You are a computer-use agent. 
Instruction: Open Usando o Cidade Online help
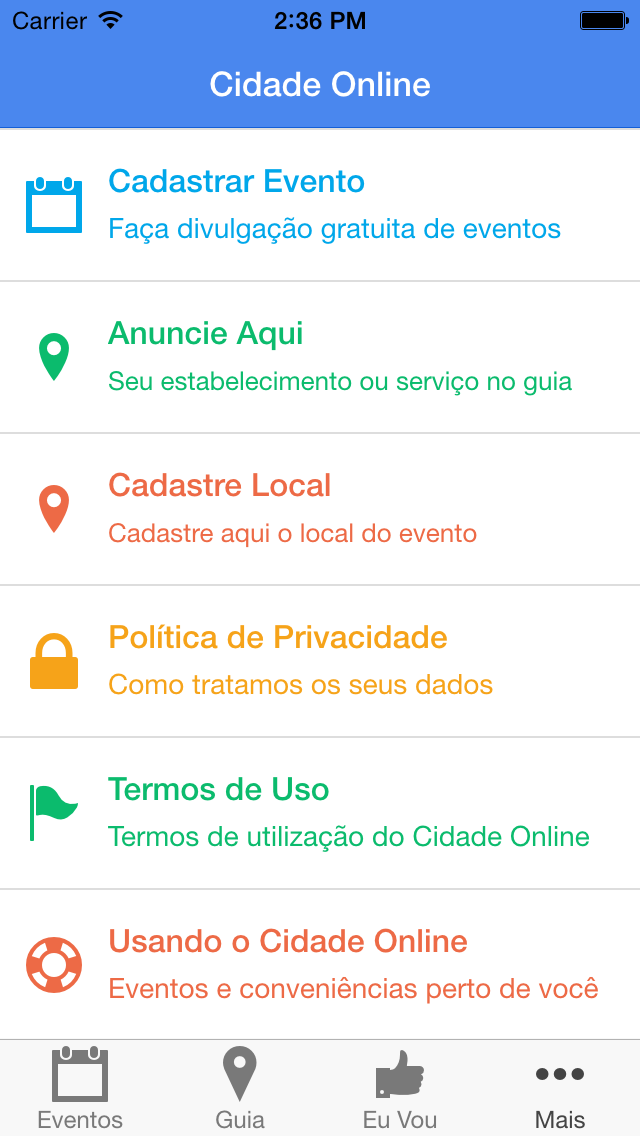click(320, 965)
